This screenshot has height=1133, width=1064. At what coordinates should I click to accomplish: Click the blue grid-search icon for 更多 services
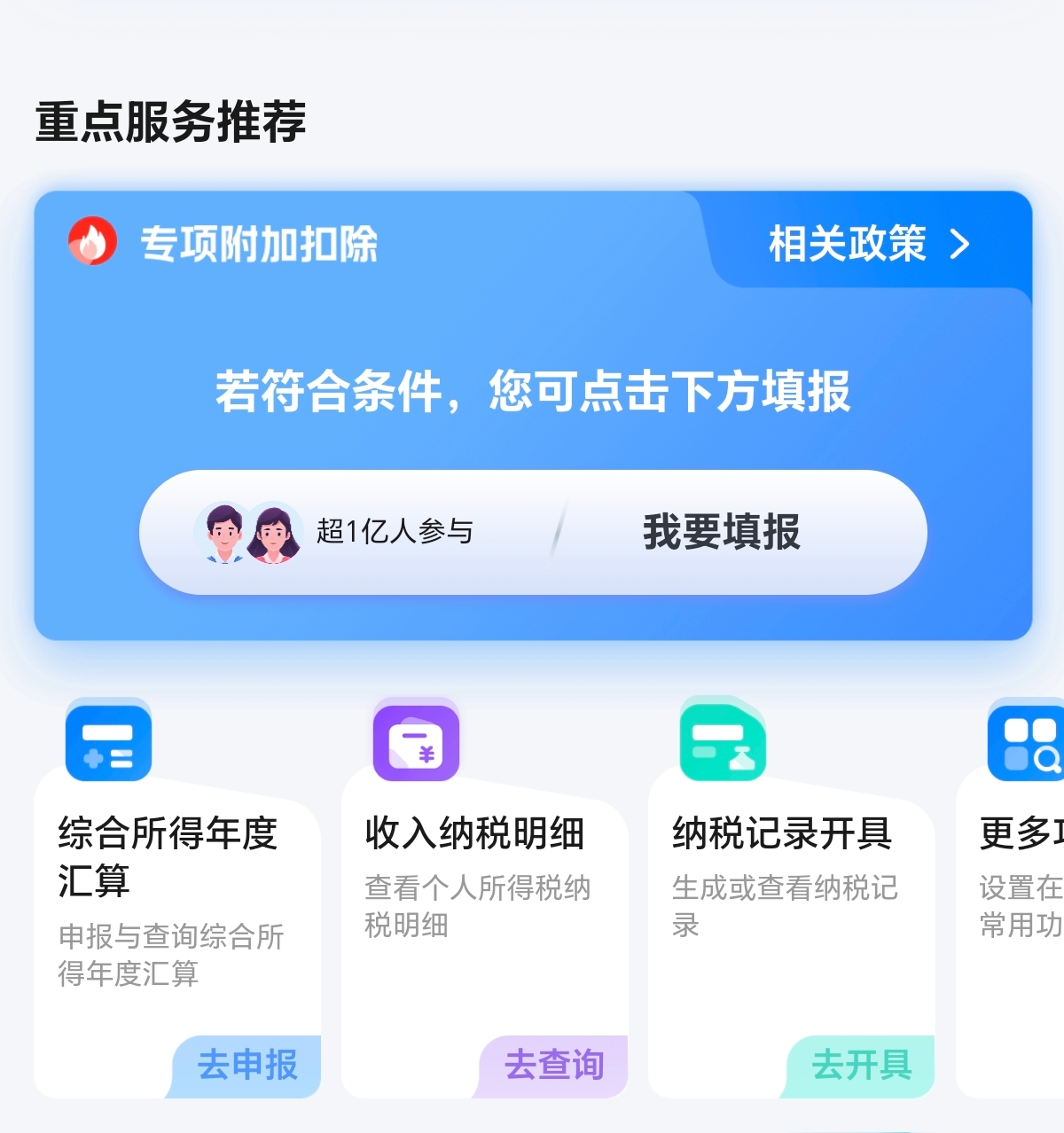point(1029,743)
